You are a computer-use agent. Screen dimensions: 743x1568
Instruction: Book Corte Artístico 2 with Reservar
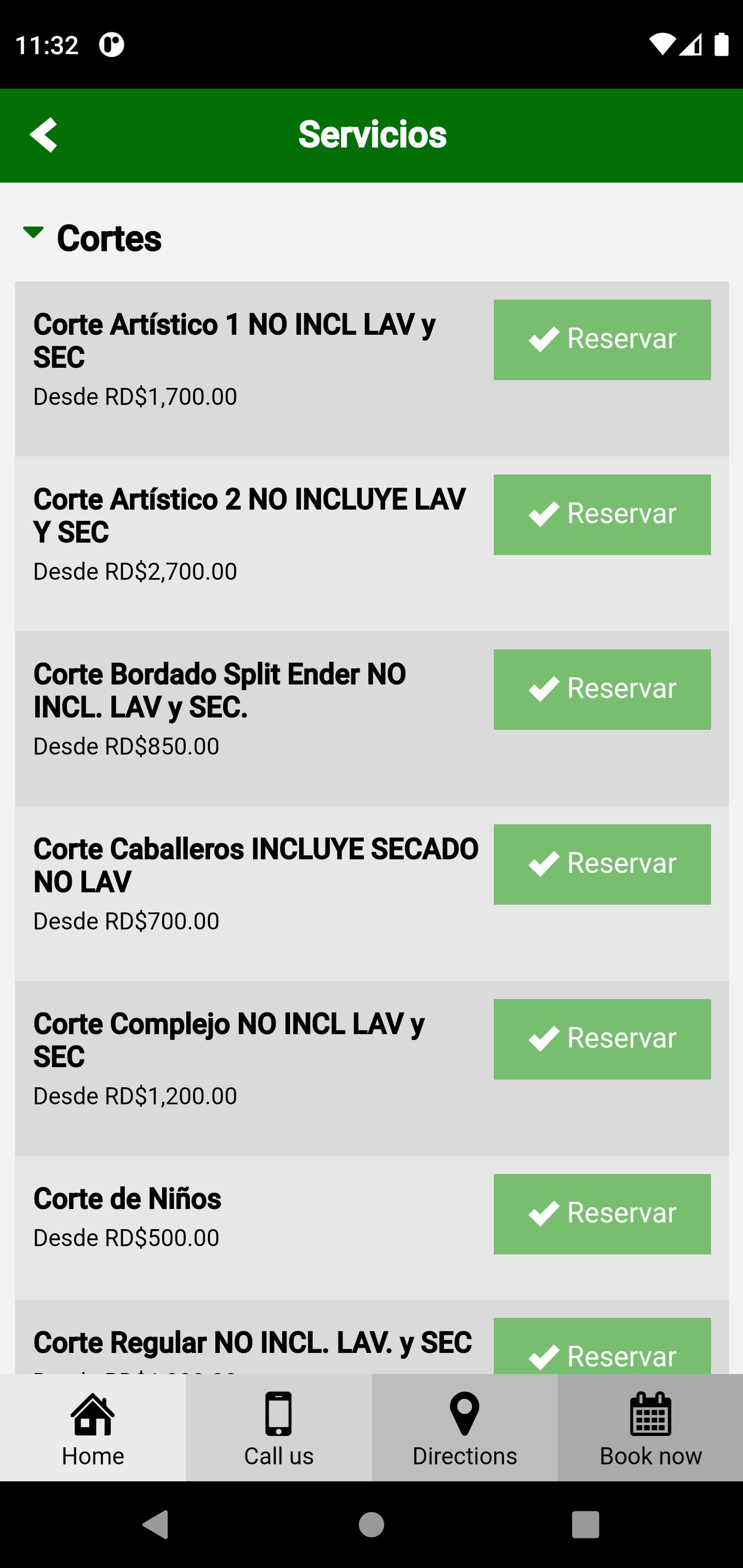point(602,514)
